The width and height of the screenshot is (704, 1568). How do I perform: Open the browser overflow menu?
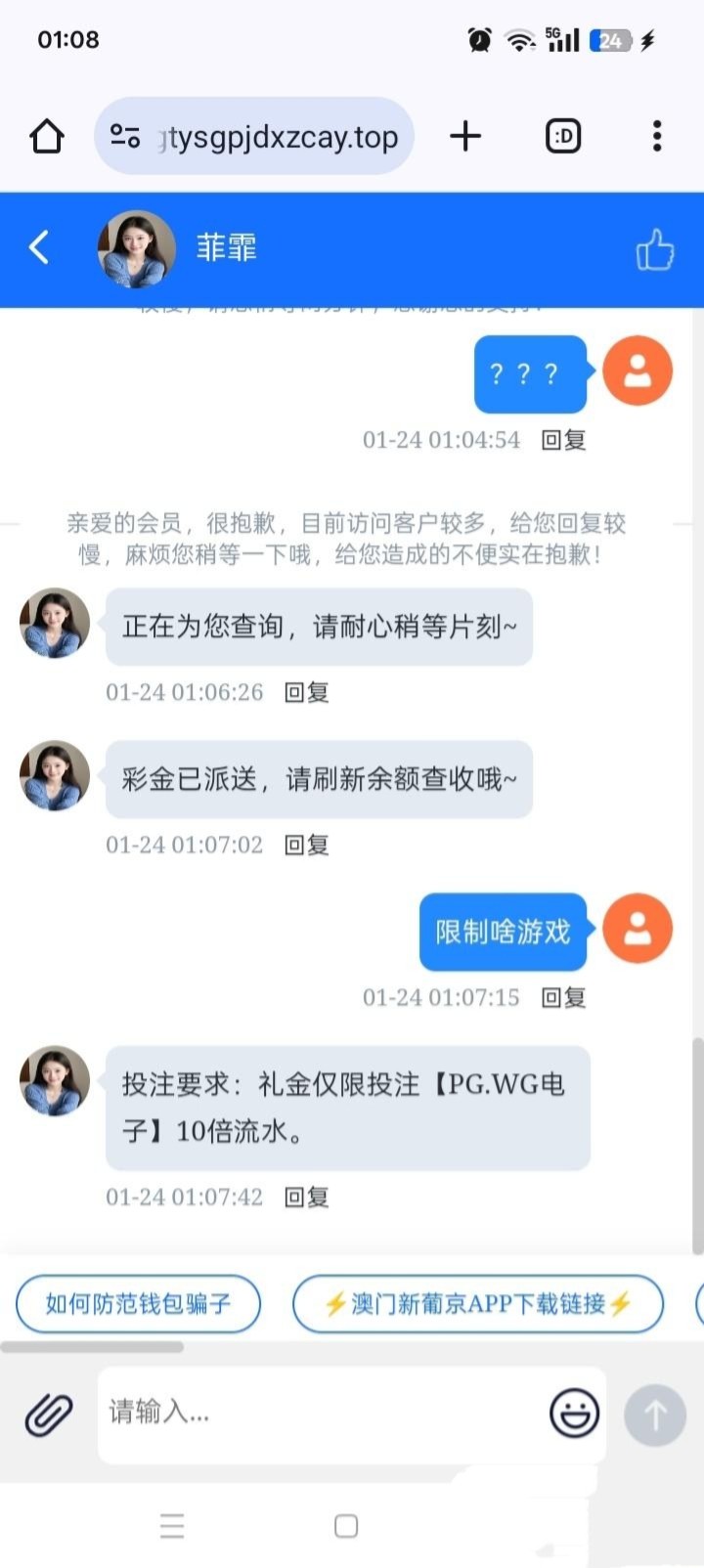pos(657,137)
